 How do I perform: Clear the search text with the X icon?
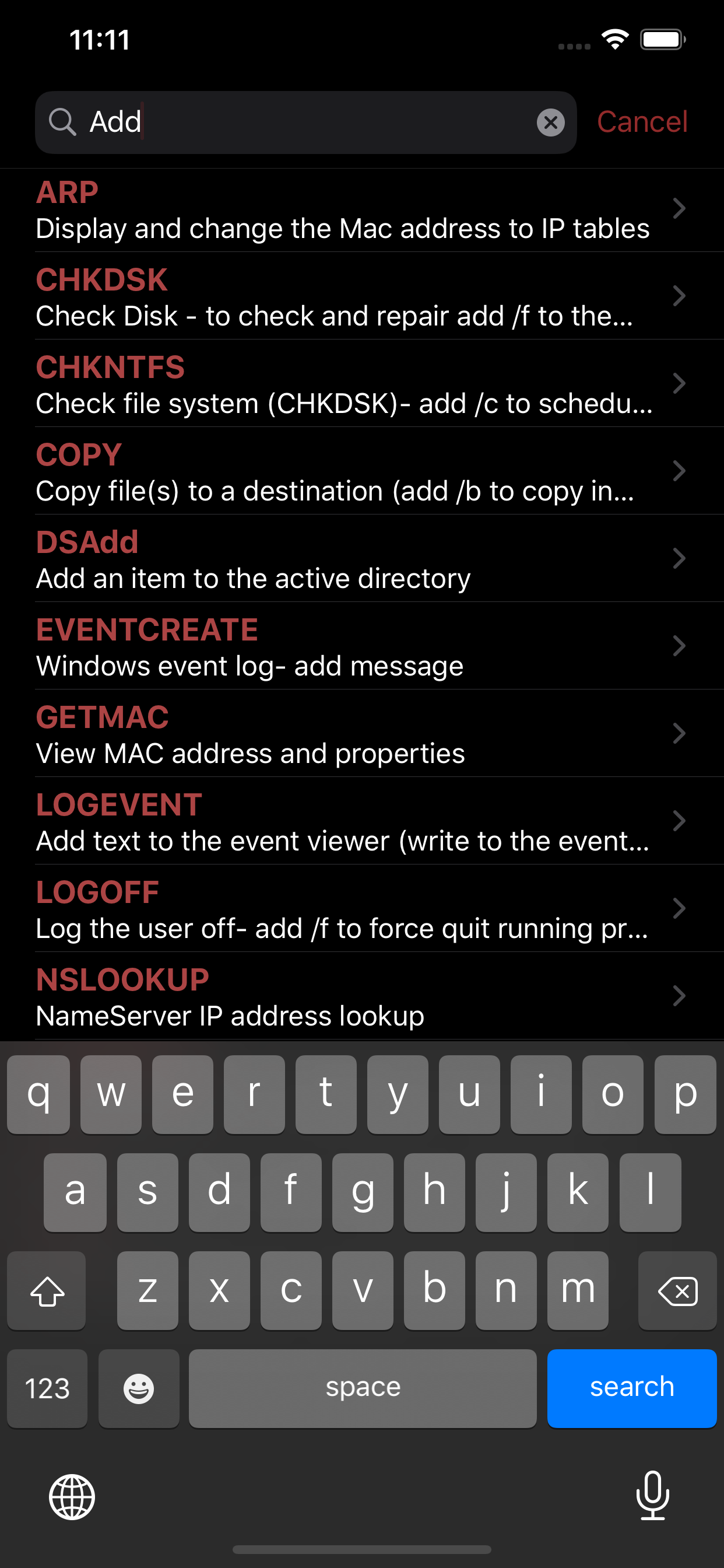[550, 123]
